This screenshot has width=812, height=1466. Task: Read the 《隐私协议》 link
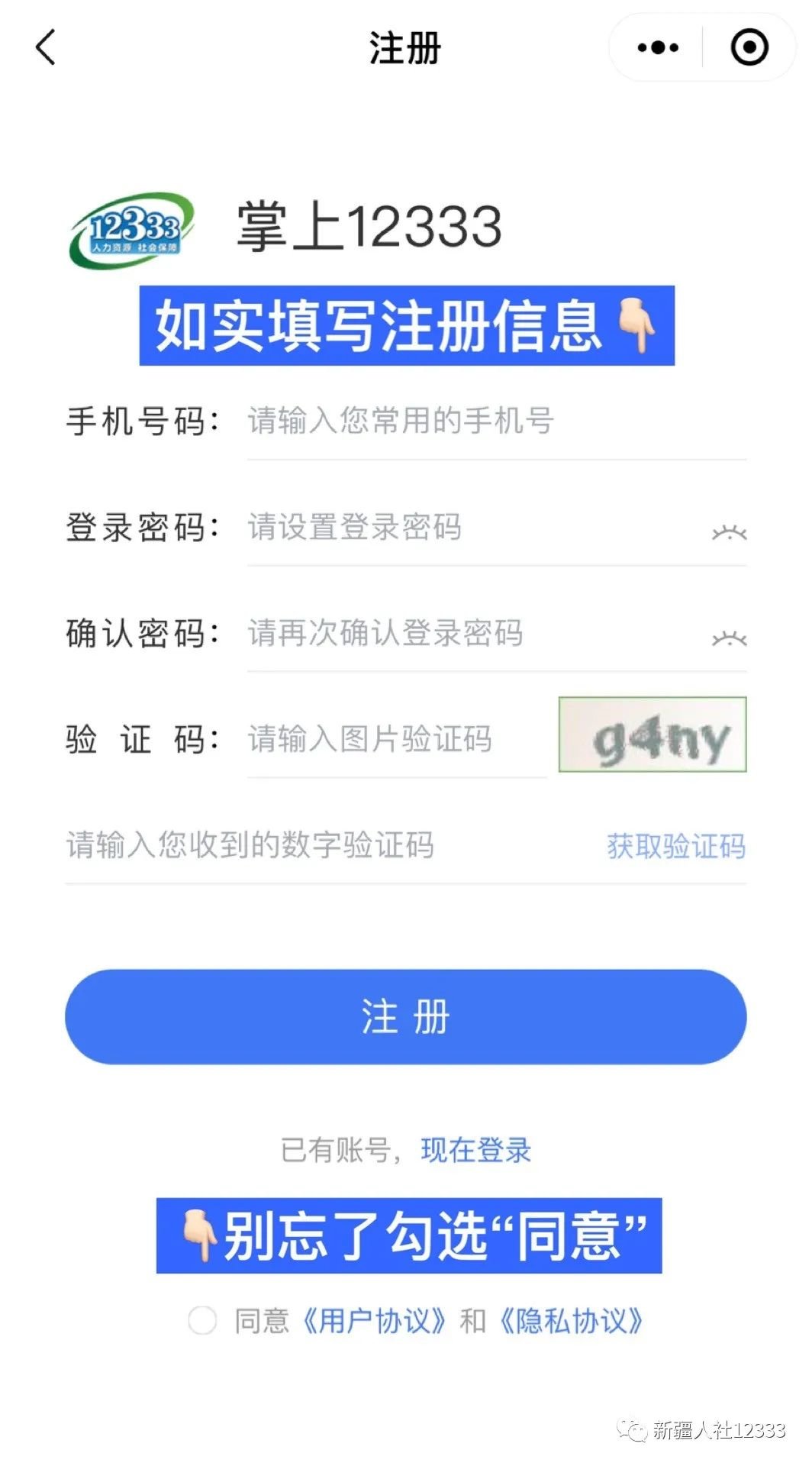click(571, 1320)
